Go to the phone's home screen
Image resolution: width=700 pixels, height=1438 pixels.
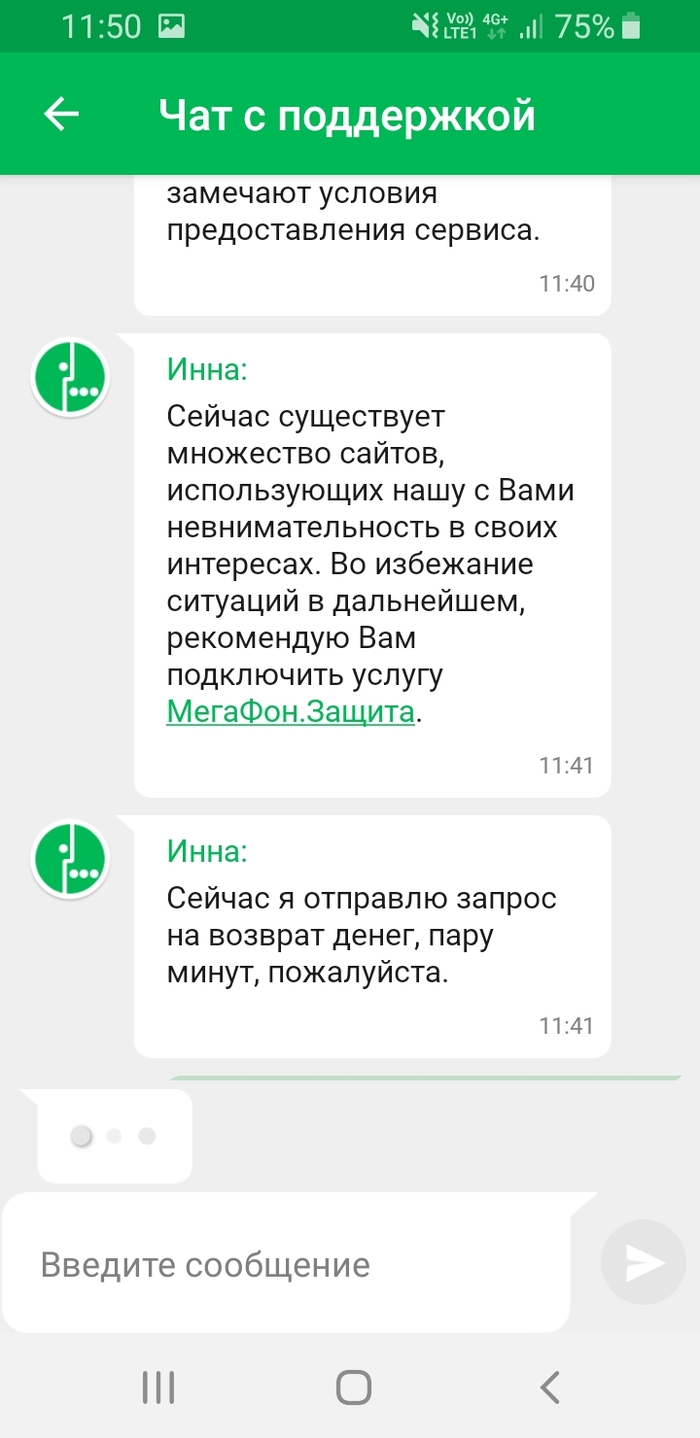[353, 1387]
